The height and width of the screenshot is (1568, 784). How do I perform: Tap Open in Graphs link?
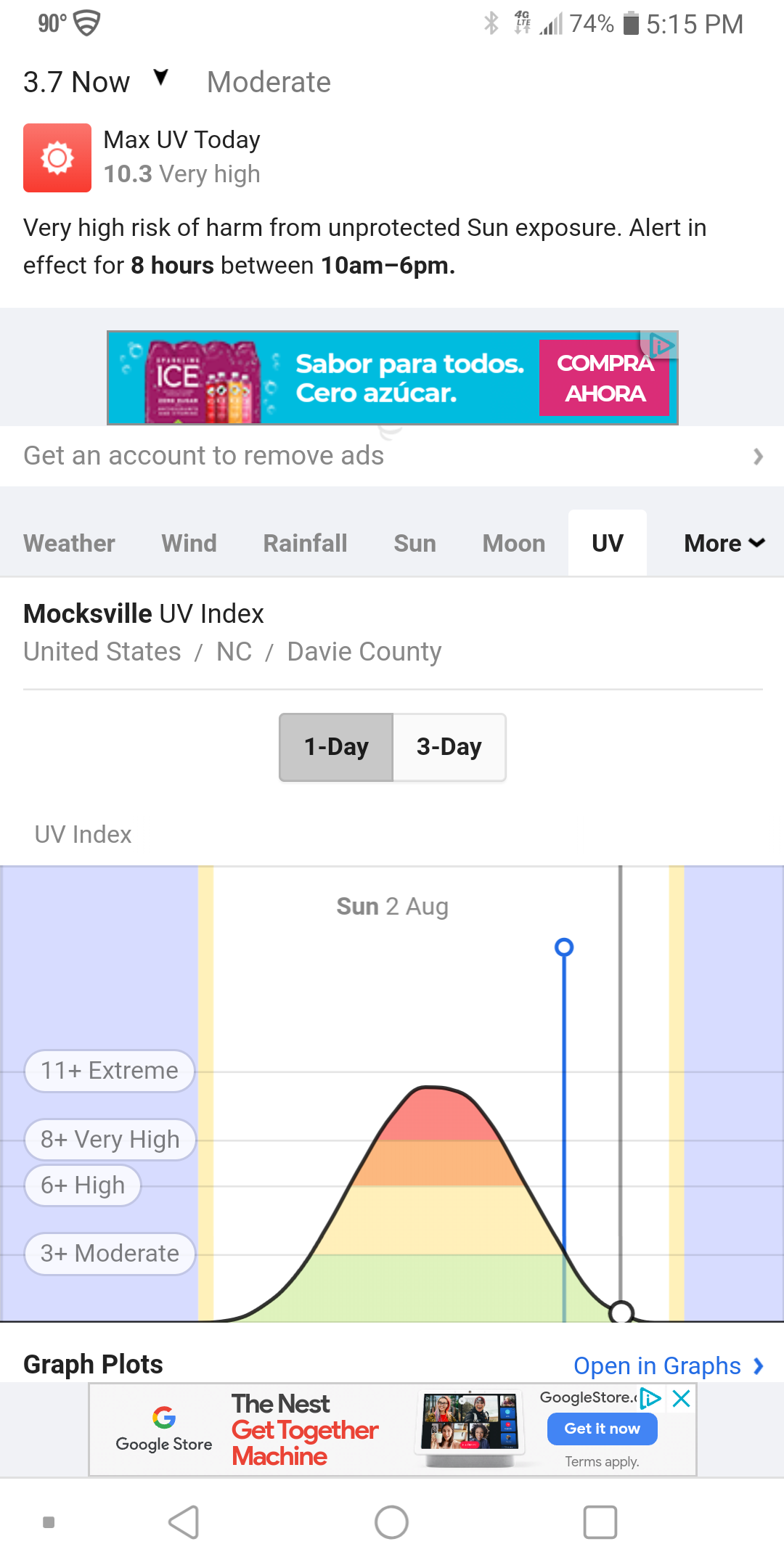pyautogui.click(x=667, y=1365)
